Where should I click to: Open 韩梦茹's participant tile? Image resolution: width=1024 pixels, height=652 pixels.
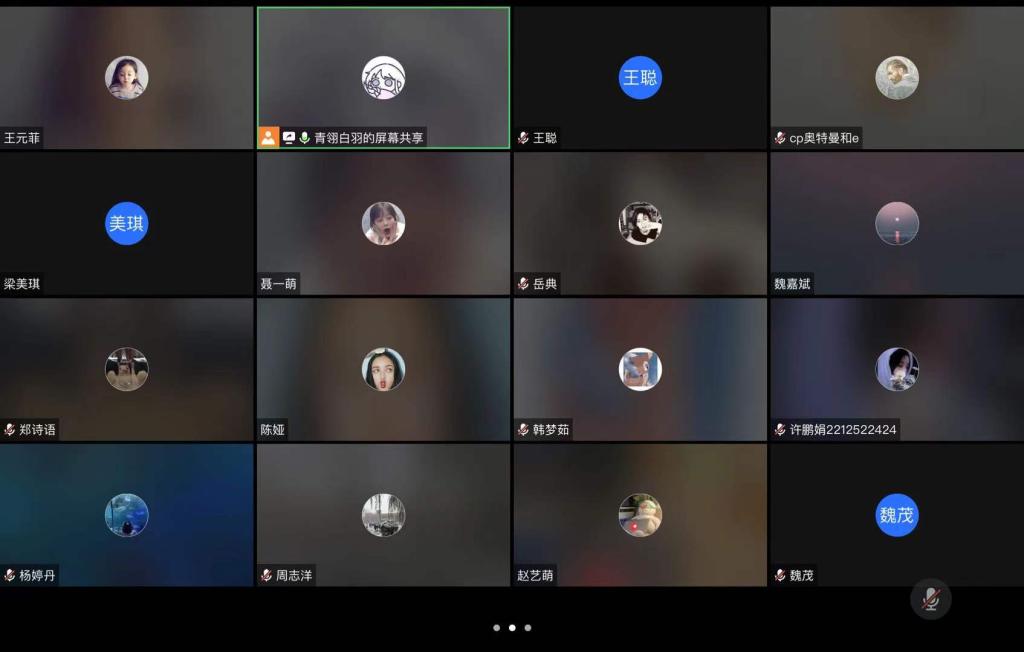640,369
